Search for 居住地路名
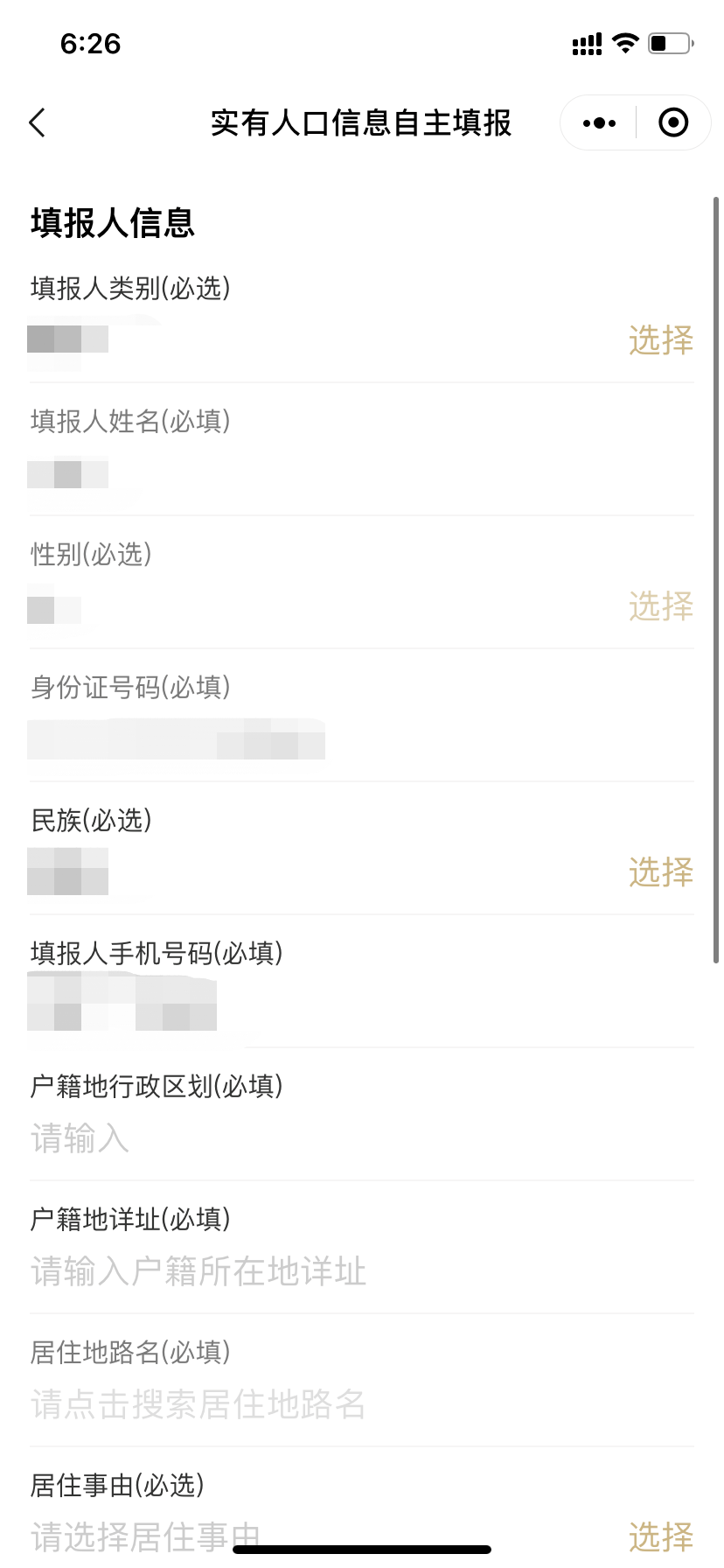The image size is (724, 1568). point(362,1404)
